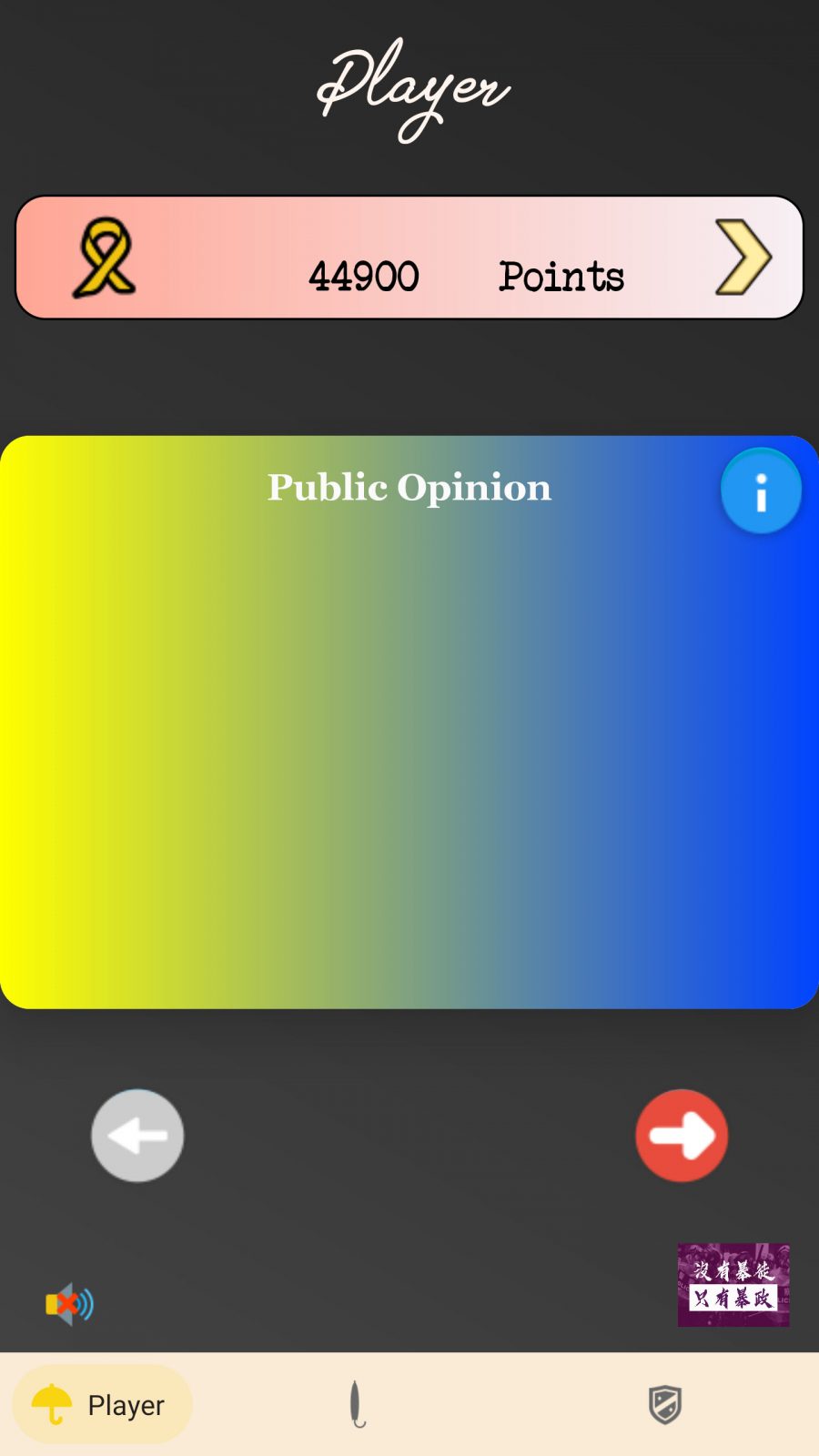
Task: Select the Player tab
Action: coord(102,1404)
